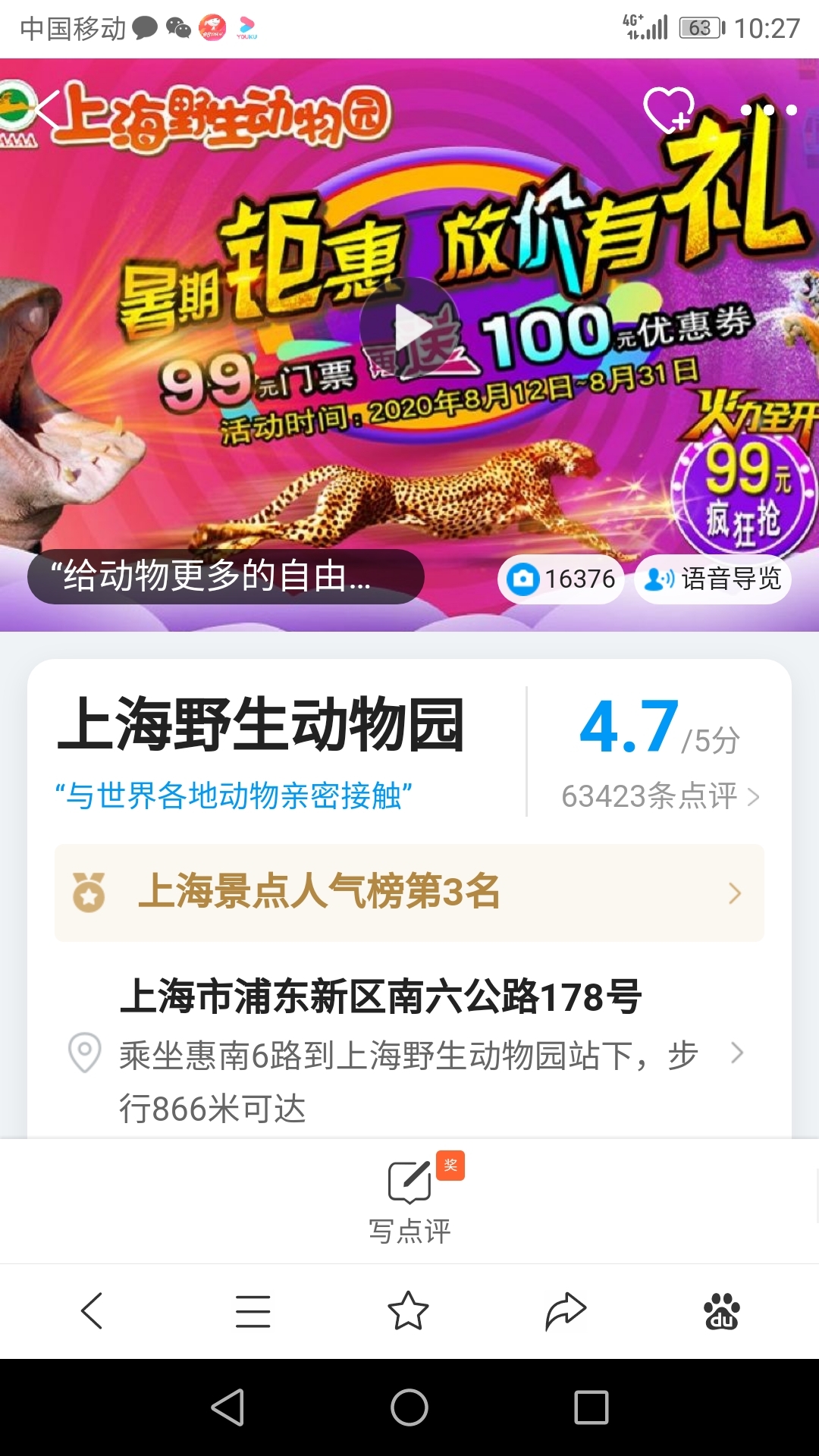The width and height of the screenshot is (819, 1456).
Task: Open the 上海景点人气榜第3名 ranking banner
Action: coord(409,893)
